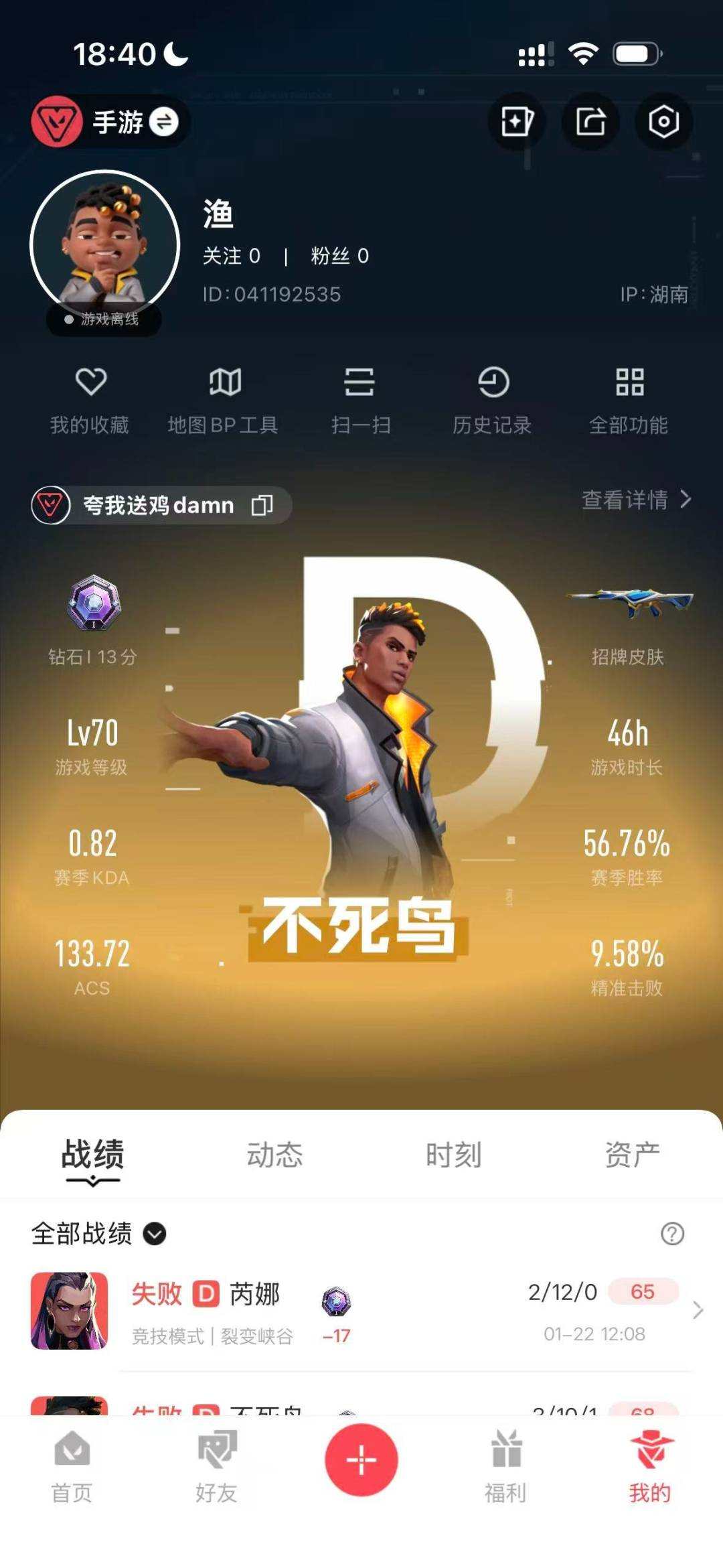Open 查看详情 via its chevron
Image resolution: width=723 pixels, height=1568 pixels.
tap(688, 501)
